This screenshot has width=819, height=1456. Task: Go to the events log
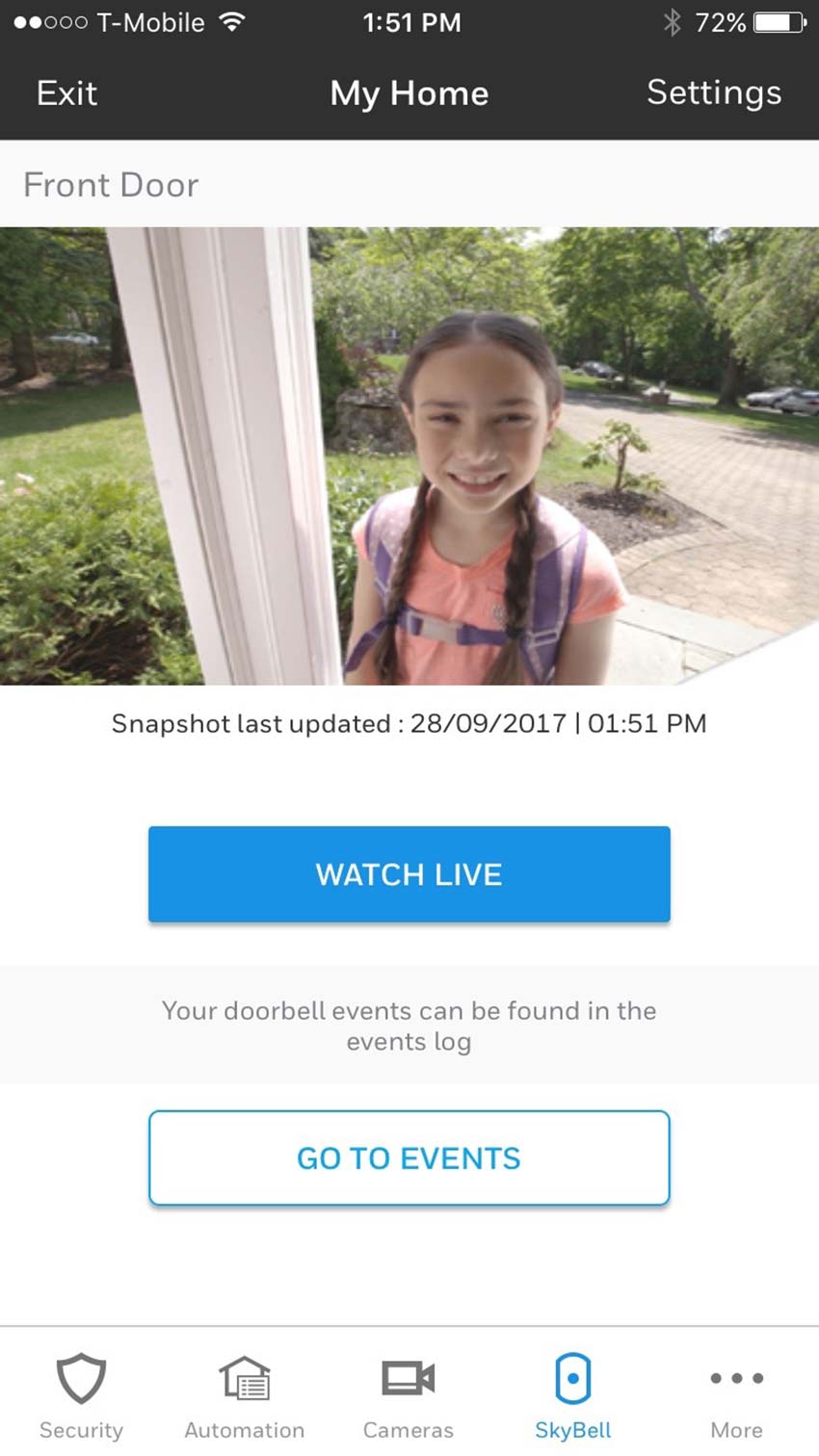(409, 1157)
